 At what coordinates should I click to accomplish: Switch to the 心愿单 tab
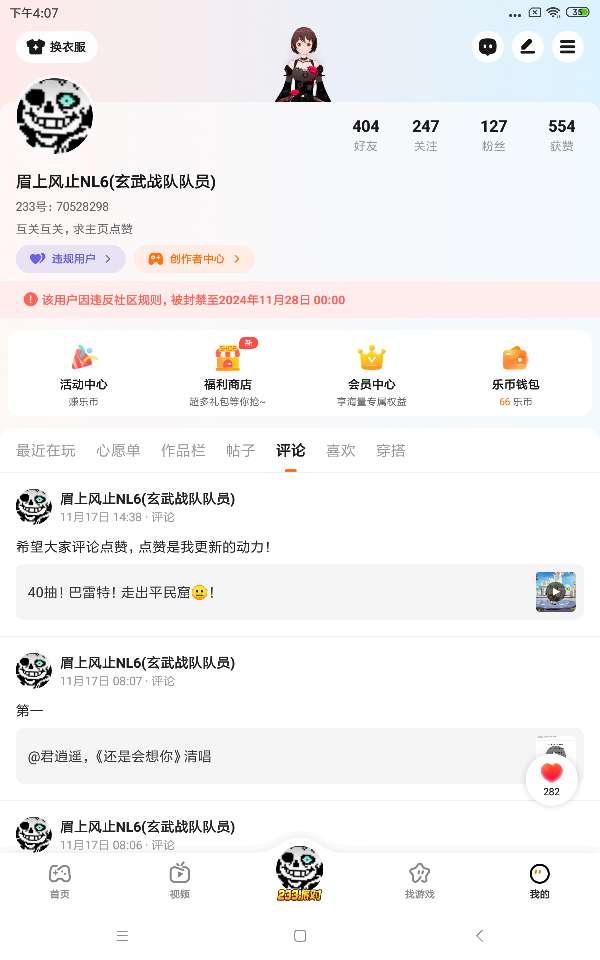[x=118, y=451]
